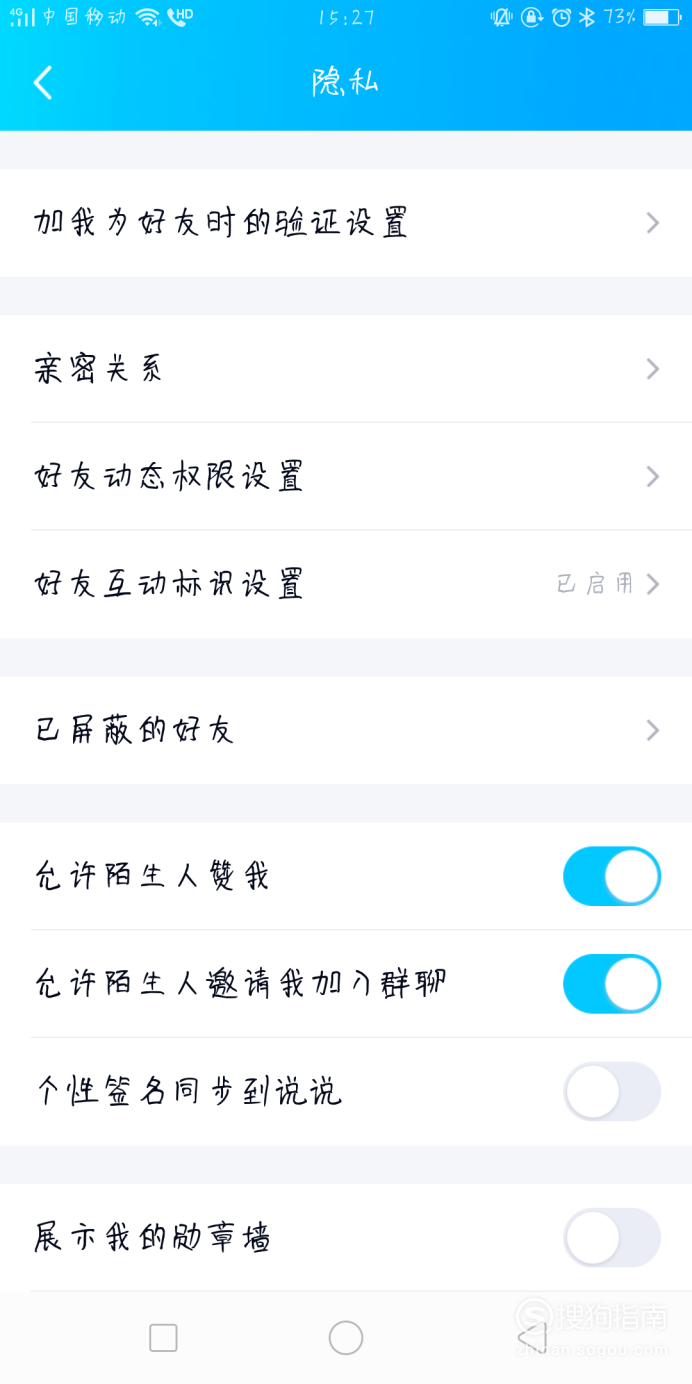692x1384 pixels.
Task: Open the recent apps square button
Action: tap(163, 1338)
